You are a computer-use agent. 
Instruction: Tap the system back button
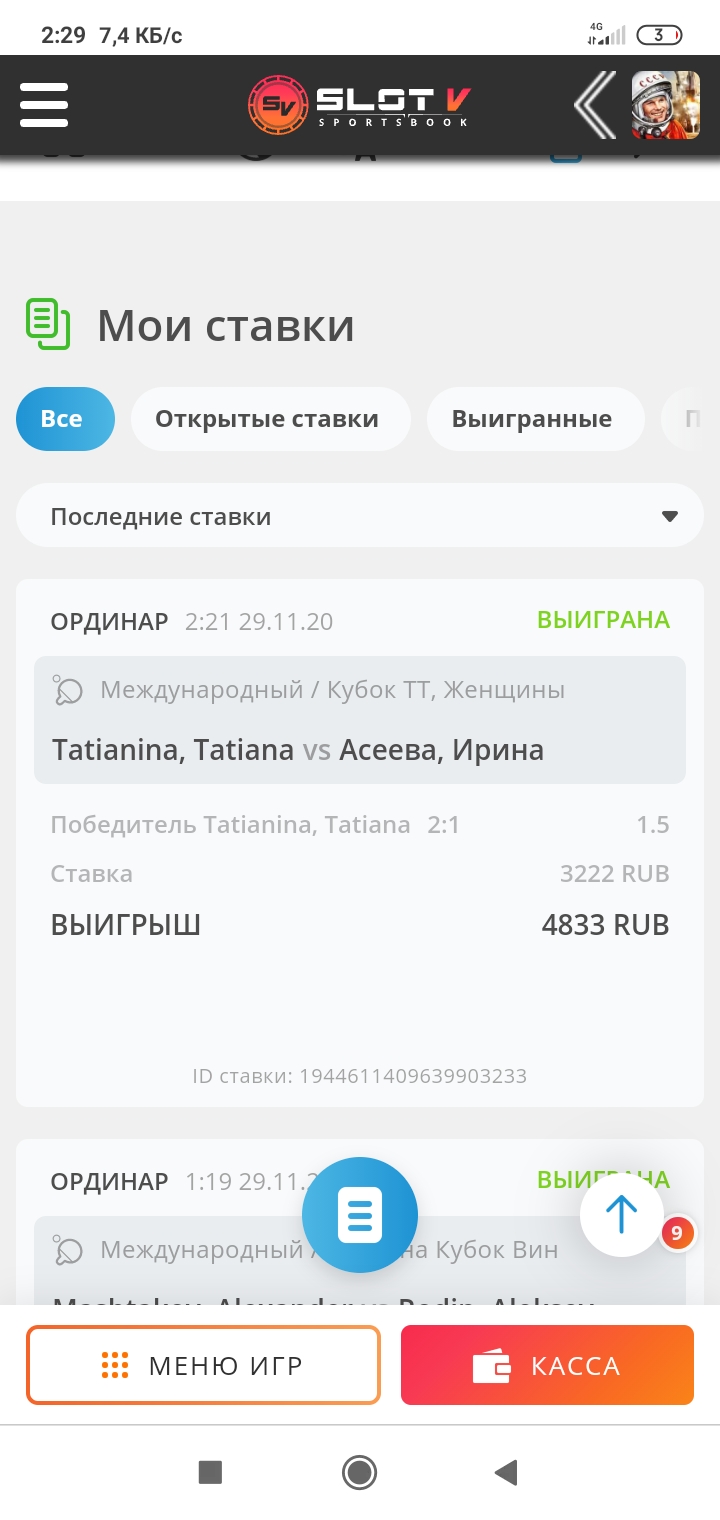tap(506, 1472)
